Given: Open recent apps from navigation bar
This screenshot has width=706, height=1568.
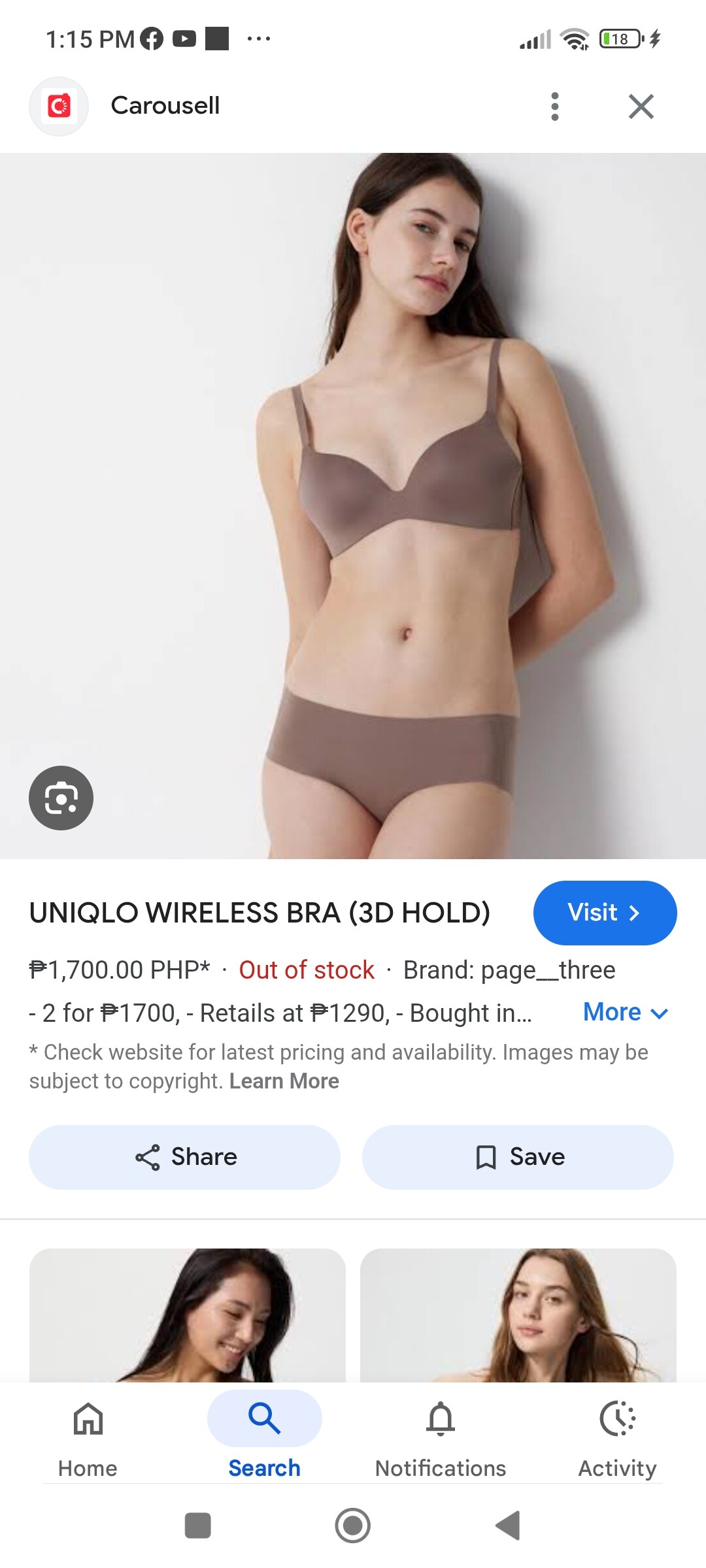Looking at the screenshot, I should [198, 1526].
